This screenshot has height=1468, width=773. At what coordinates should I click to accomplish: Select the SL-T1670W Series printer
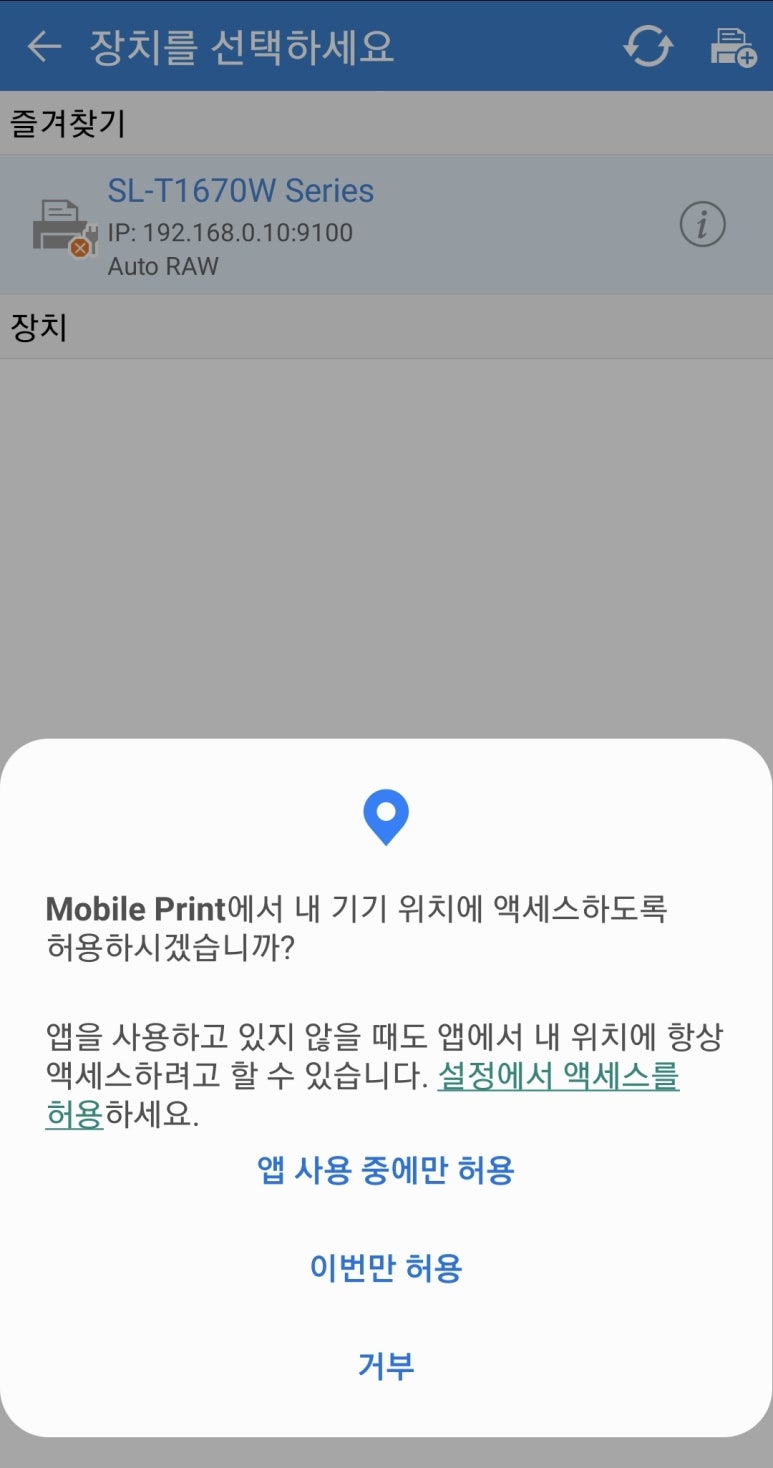(x=350, y=224)
